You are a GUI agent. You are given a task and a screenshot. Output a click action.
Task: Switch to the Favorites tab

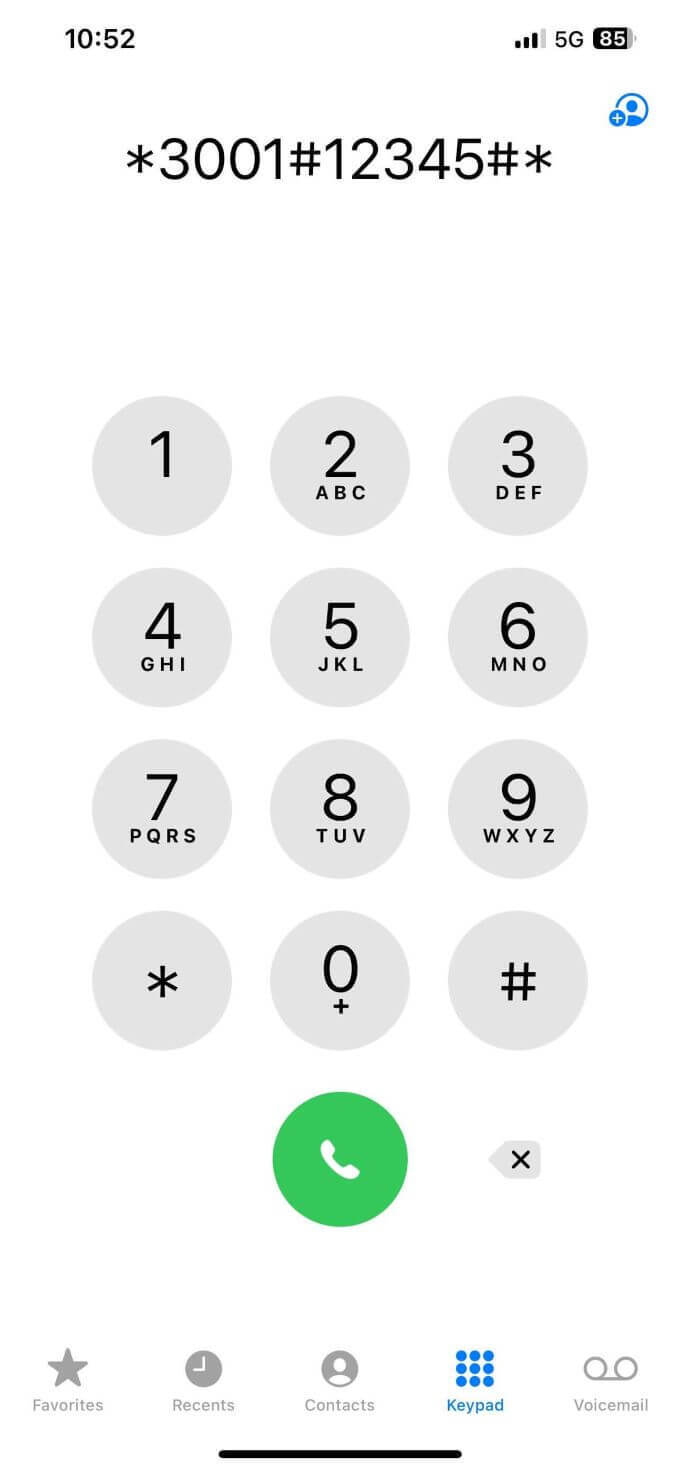pos(68,1380)
